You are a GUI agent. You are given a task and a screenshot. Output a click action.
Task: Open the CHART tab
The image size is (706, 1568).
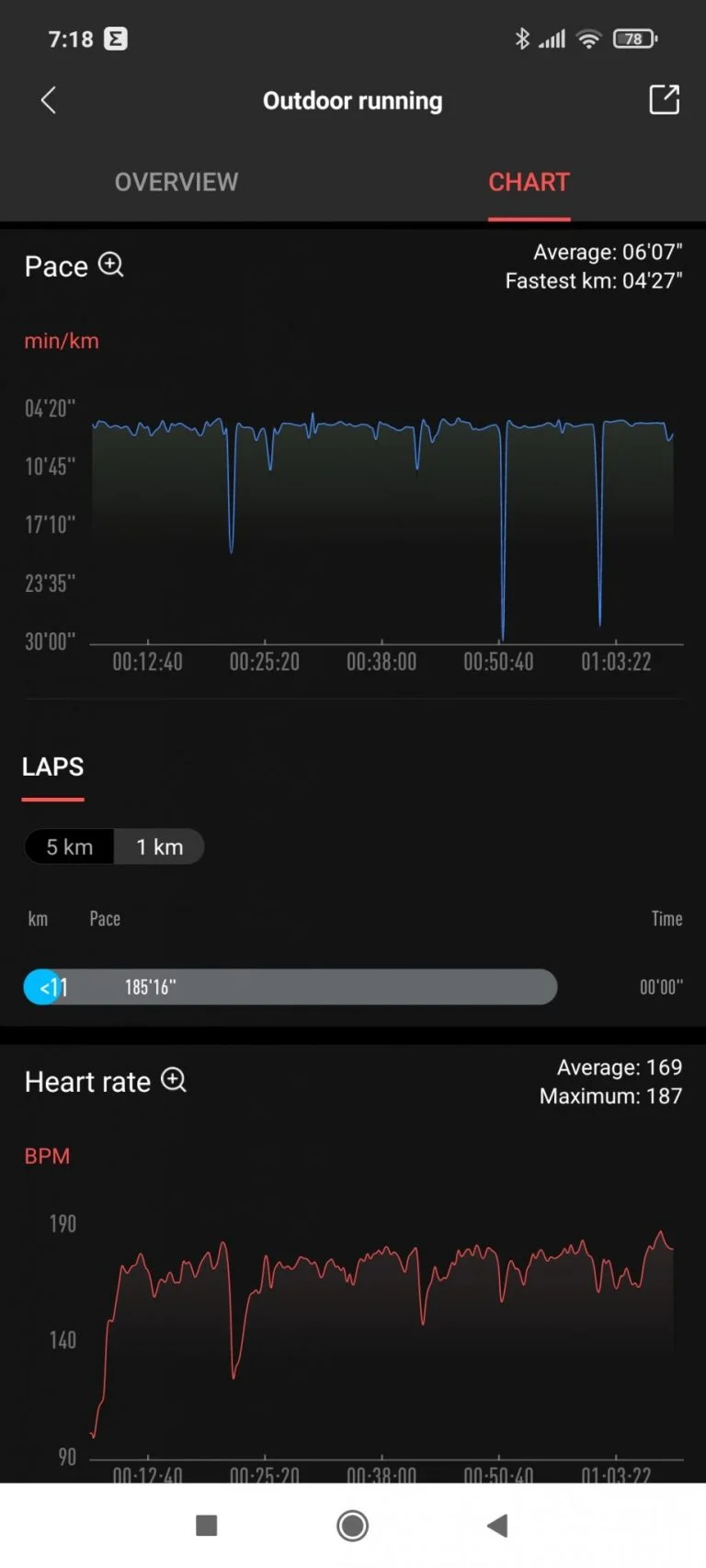[x=529, y=181]
